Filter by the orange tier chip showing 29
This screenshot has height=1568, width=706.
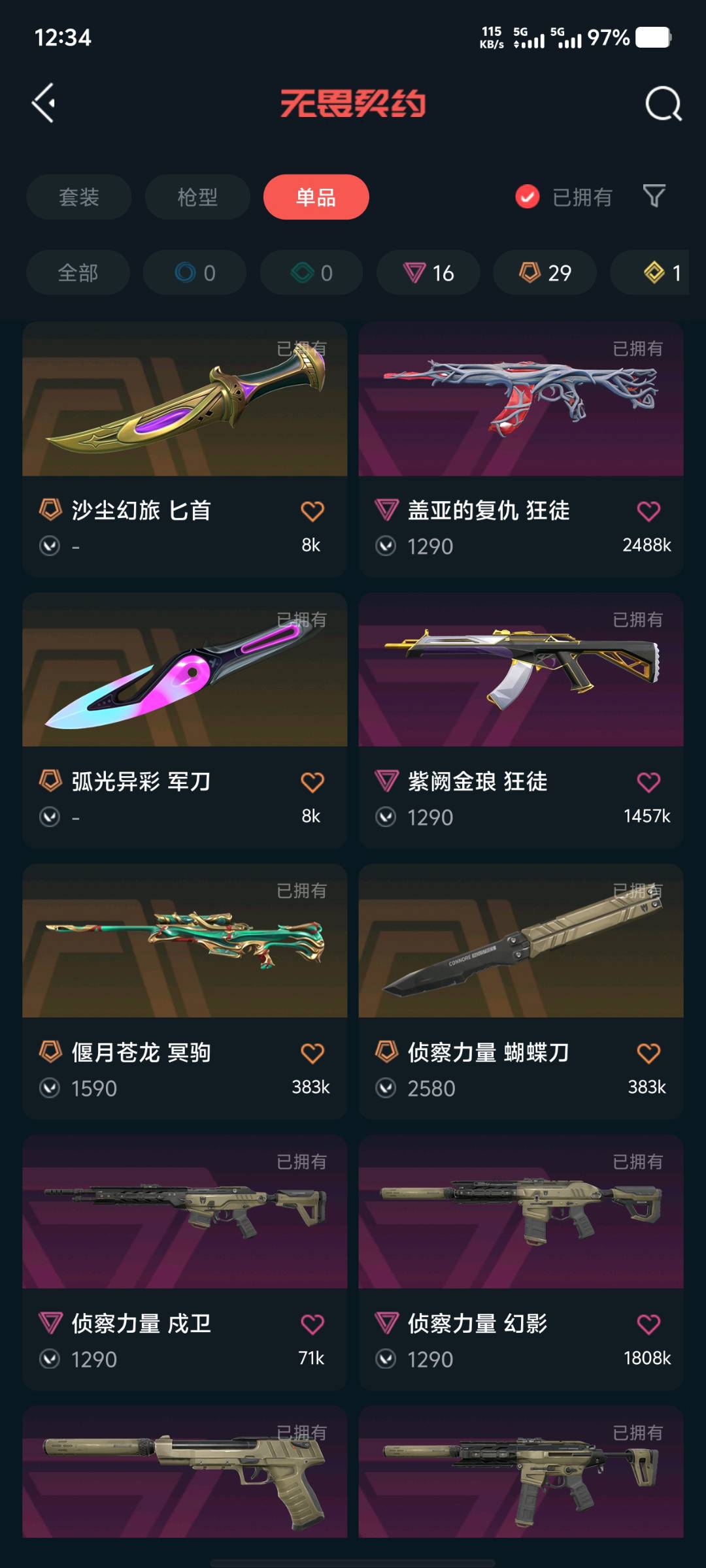point(545,272)
